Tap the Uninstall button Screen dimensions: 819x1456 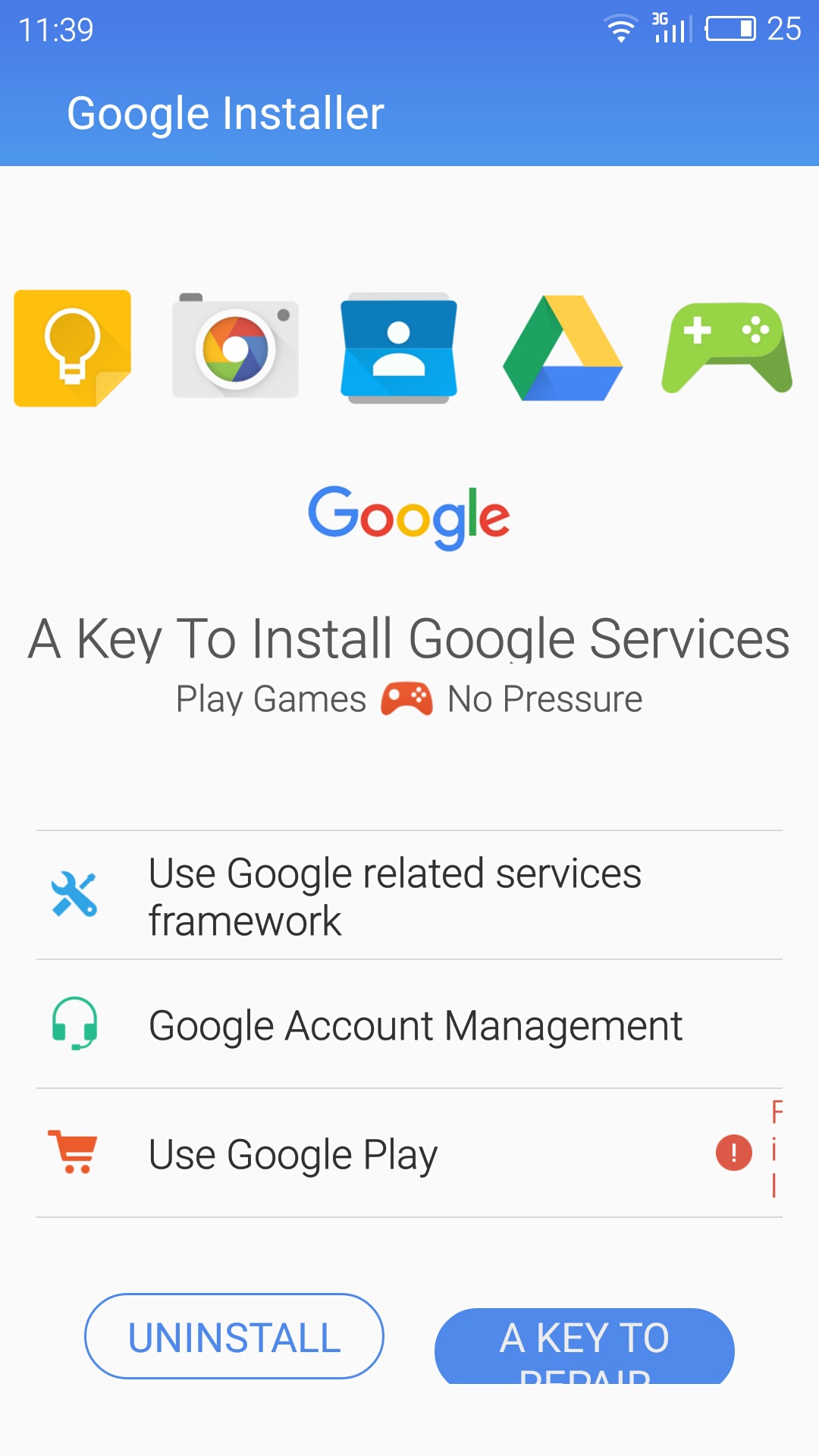[x=234, y=1336]
